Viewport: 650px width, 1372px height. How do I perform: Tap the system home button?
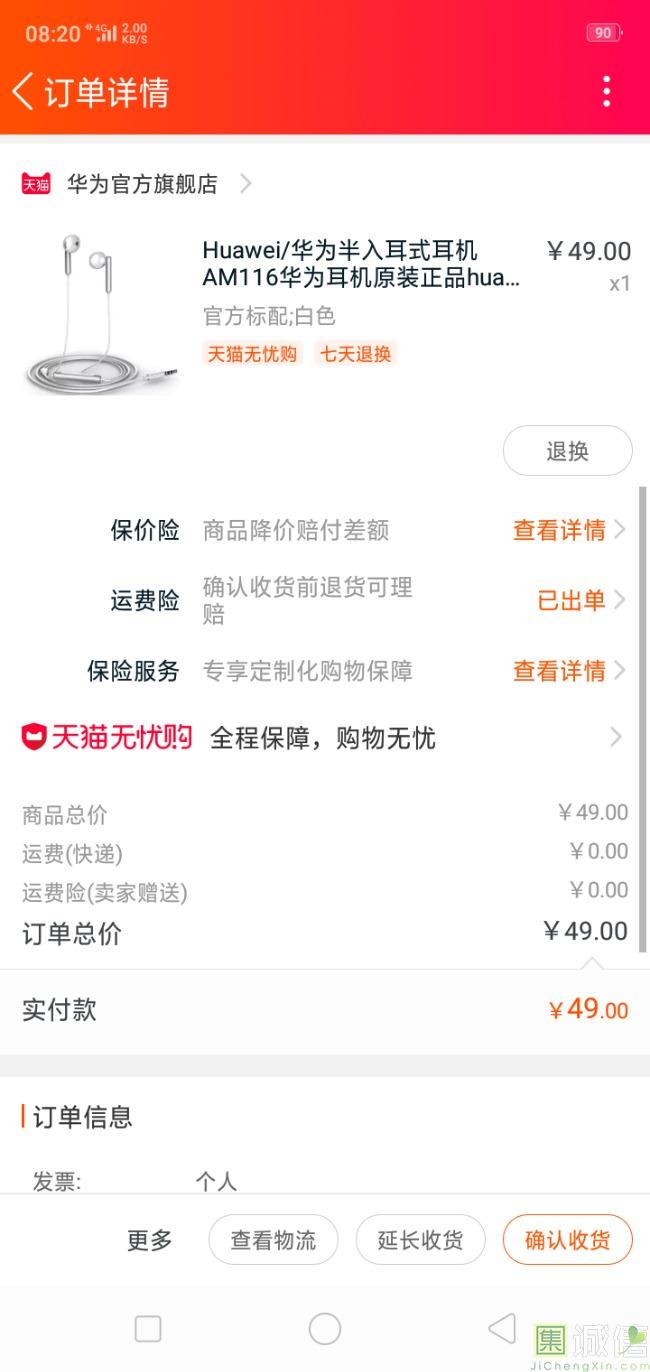click(325, 1328)
